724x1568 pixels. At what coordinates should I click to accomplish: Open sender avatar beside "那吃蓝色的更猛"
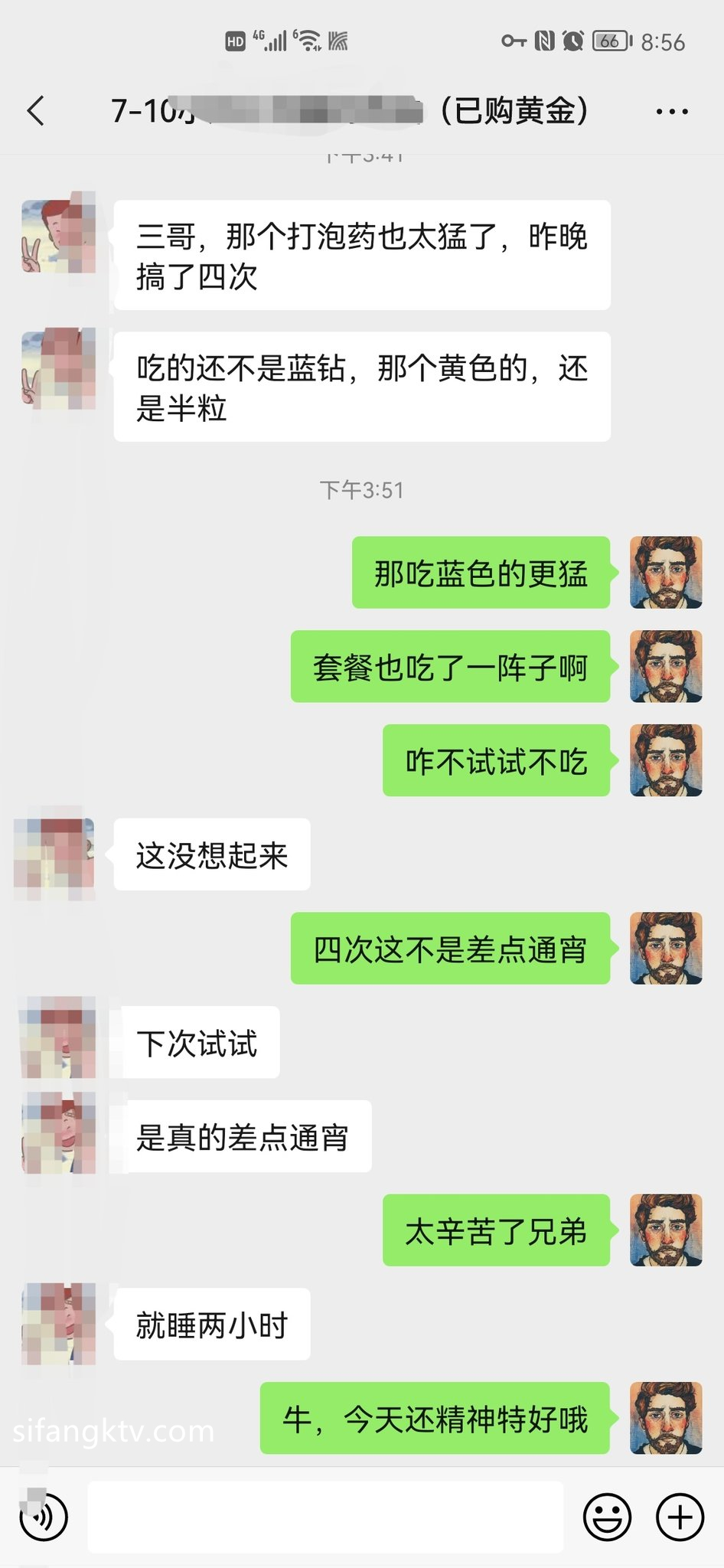[666, 573]
